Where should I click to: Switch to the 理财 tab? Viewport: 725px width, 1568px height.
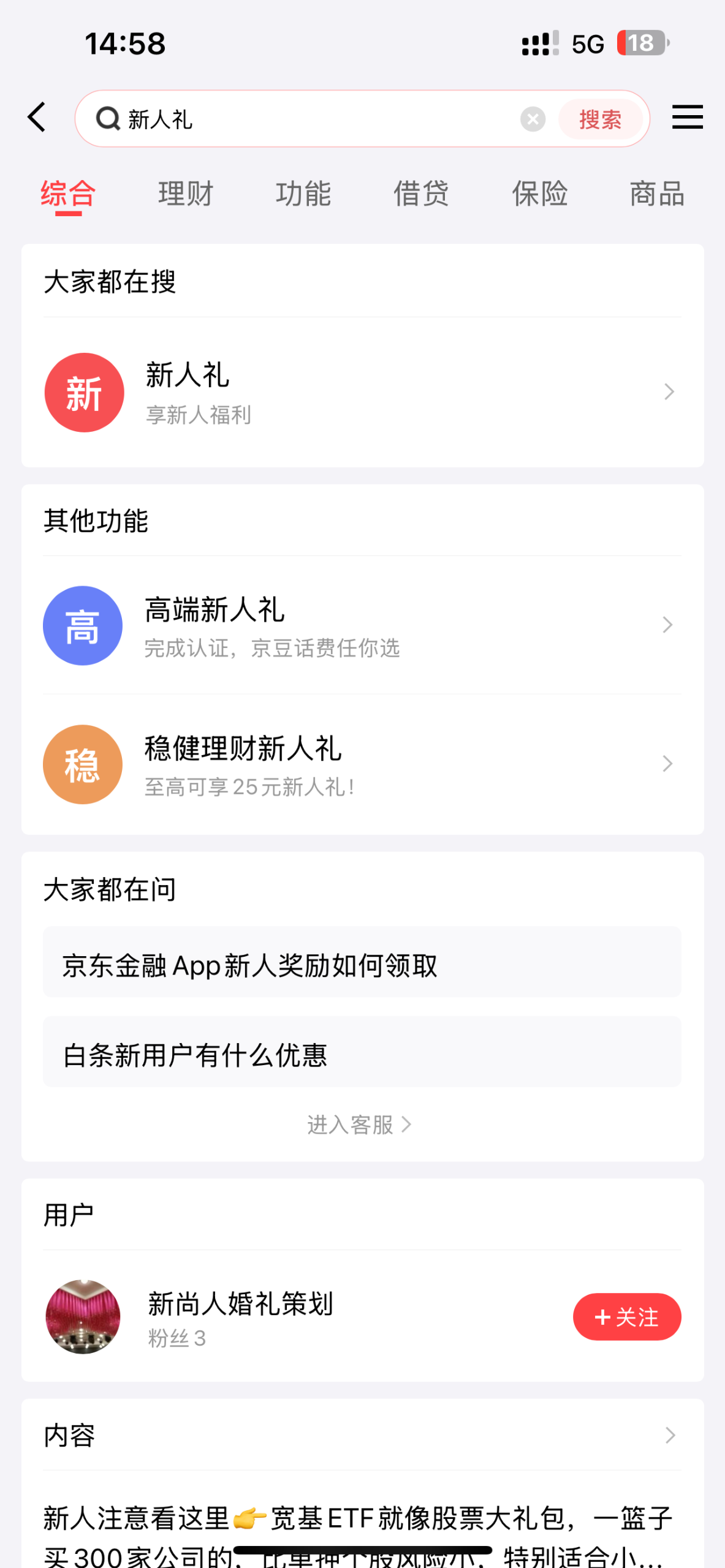click(x=186, y=194)
